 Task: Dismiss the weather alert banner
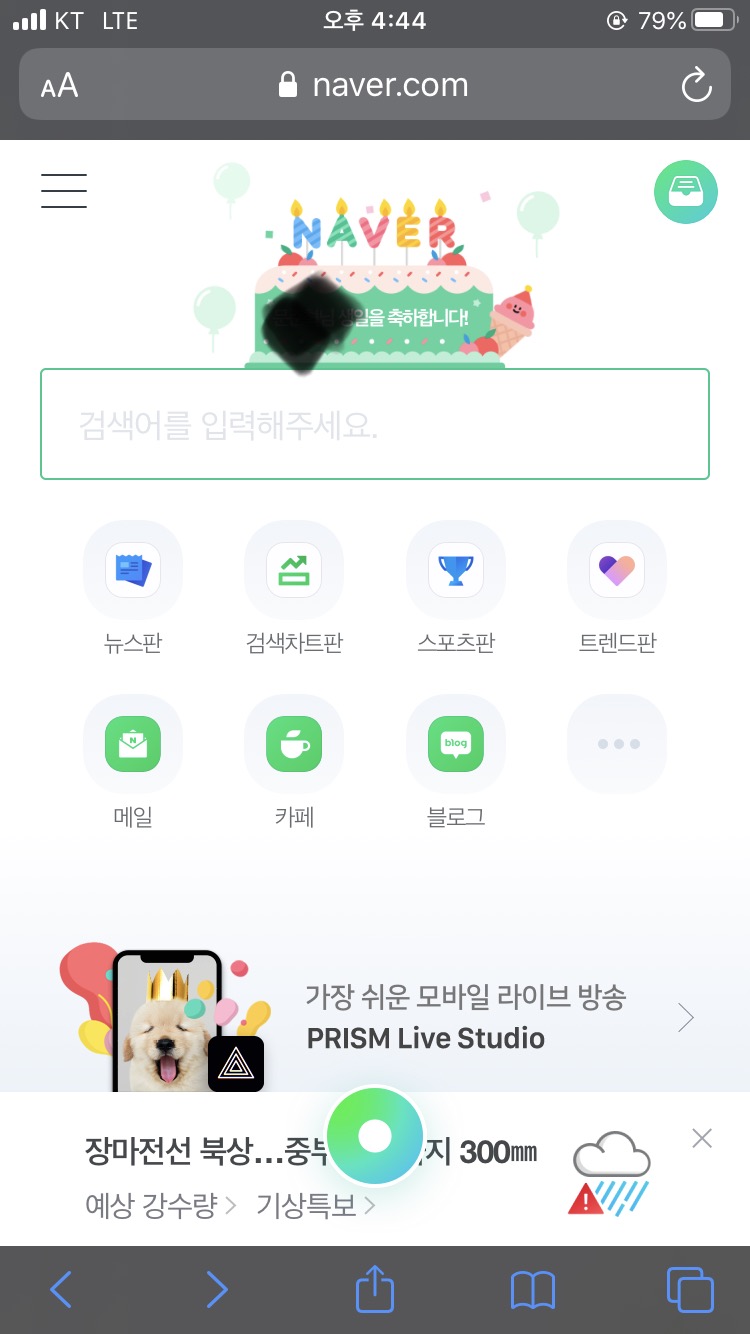(x=702, y=1138)
